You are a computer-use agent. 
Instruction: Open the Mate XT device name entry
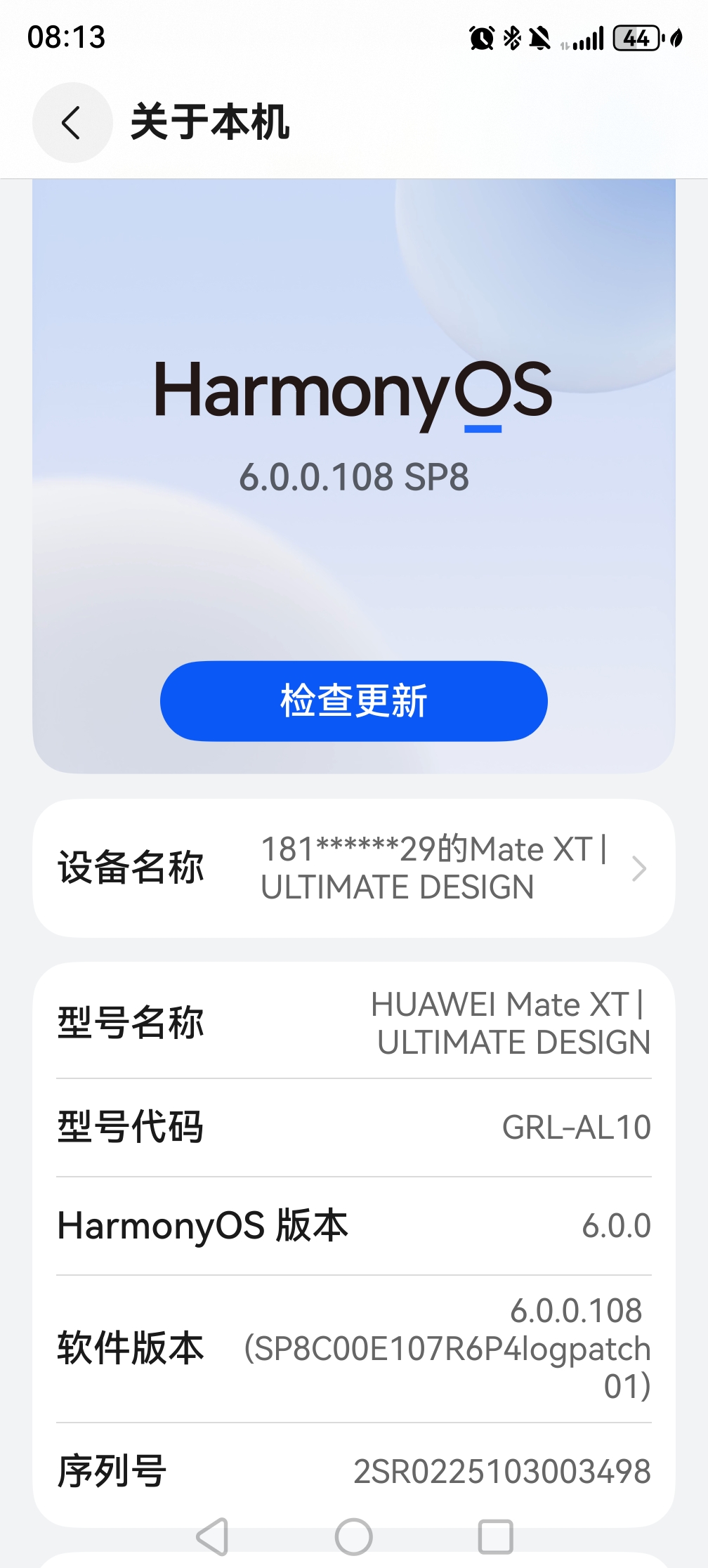coord(435,868)
